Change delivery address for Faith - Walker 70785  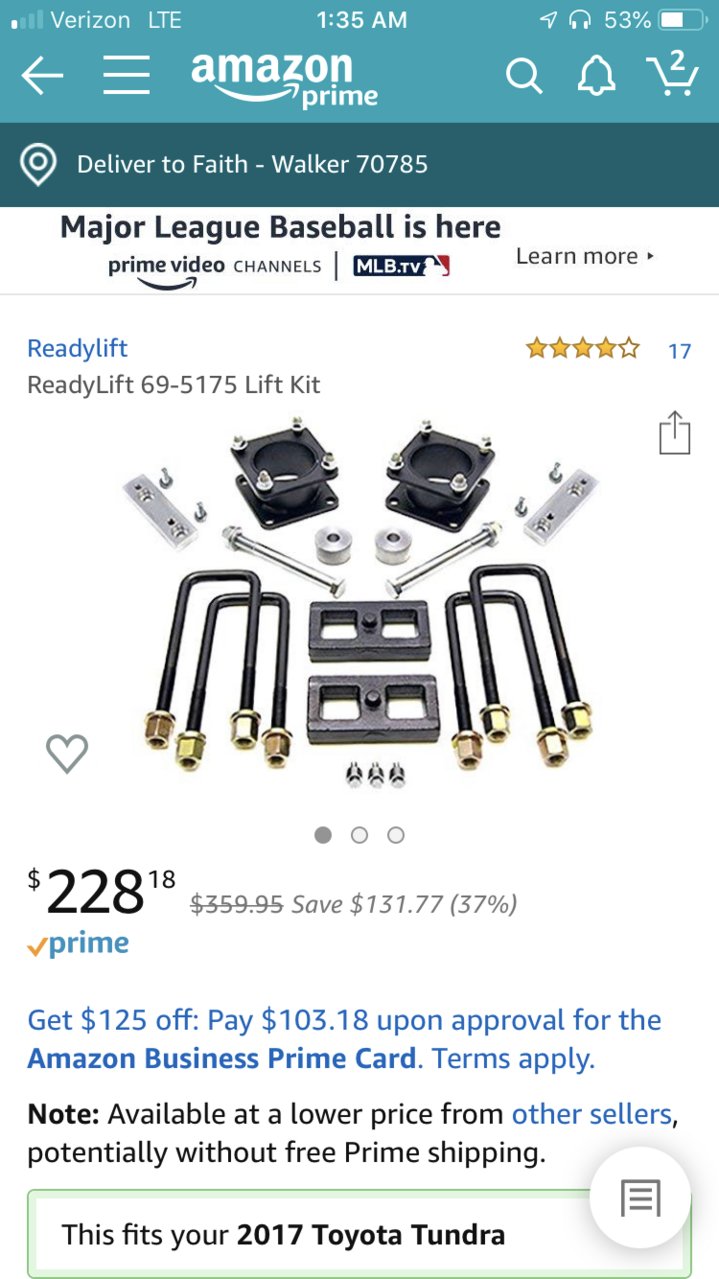point(250,164)
